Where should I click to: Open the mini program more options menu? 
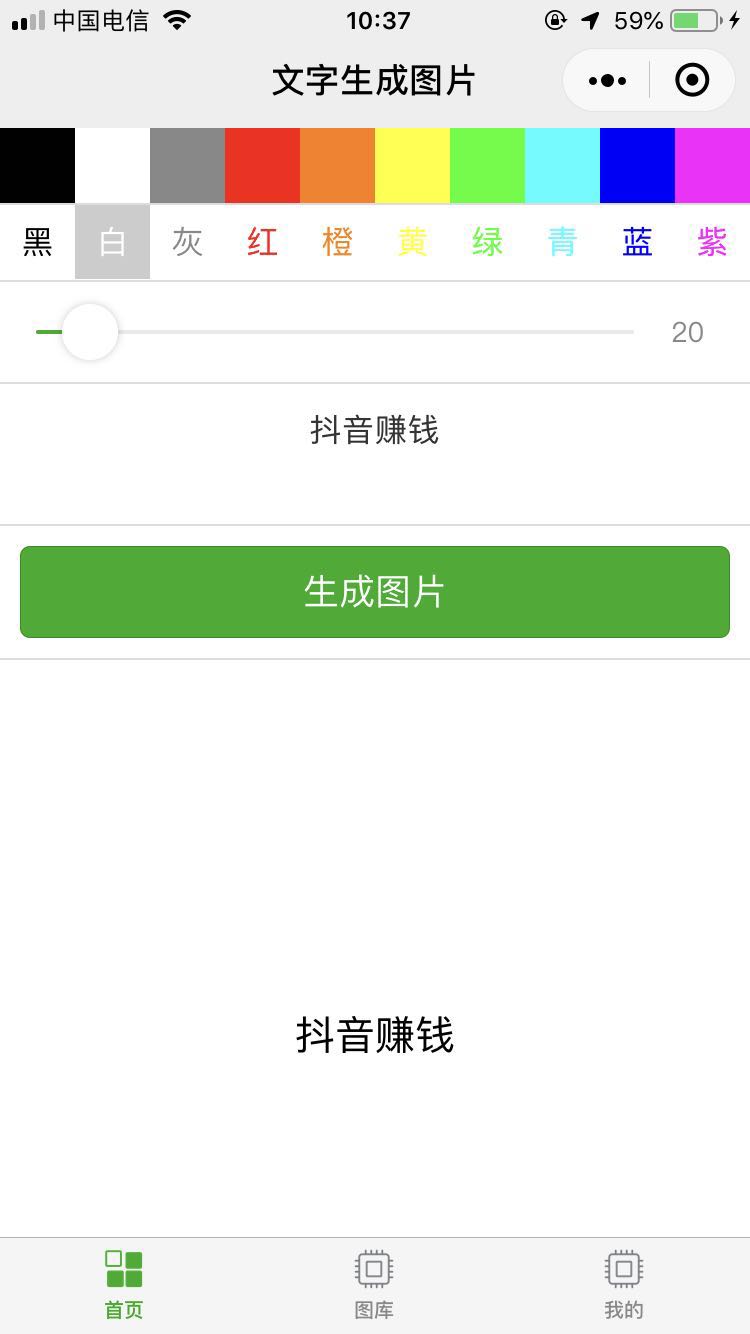point(607,80)
